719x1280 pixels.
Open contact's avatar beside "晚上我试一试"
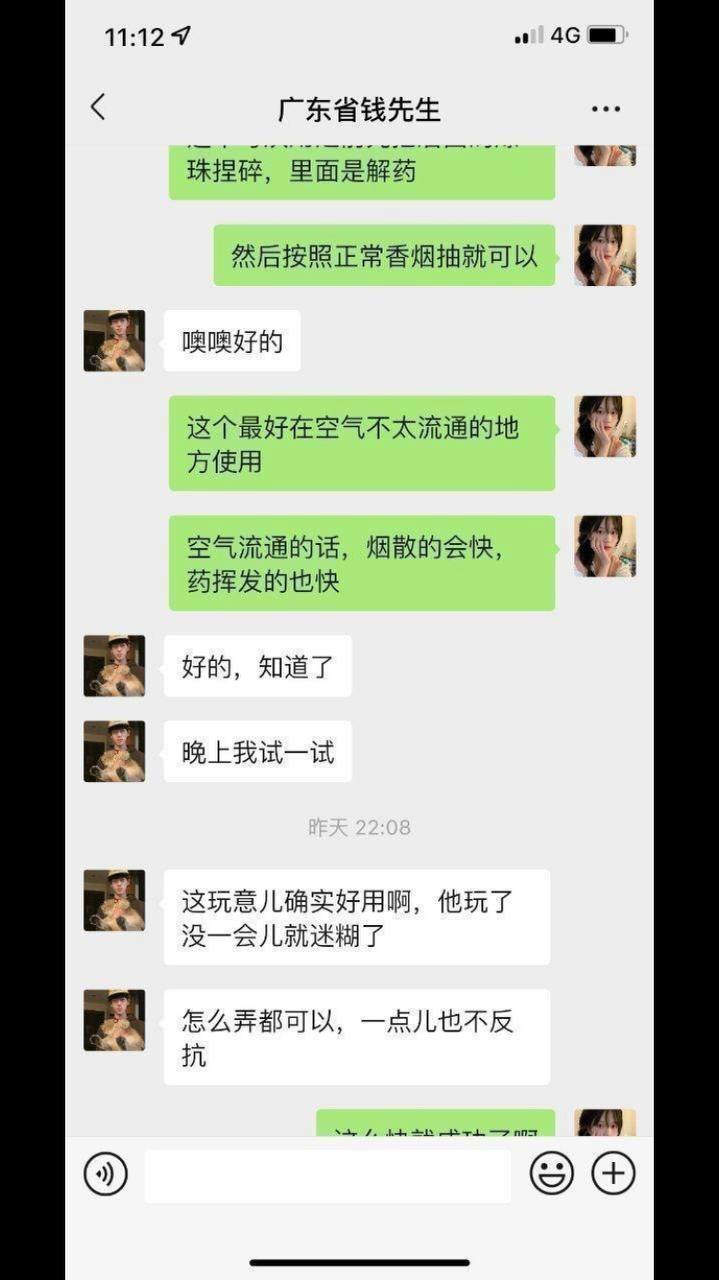114,751
